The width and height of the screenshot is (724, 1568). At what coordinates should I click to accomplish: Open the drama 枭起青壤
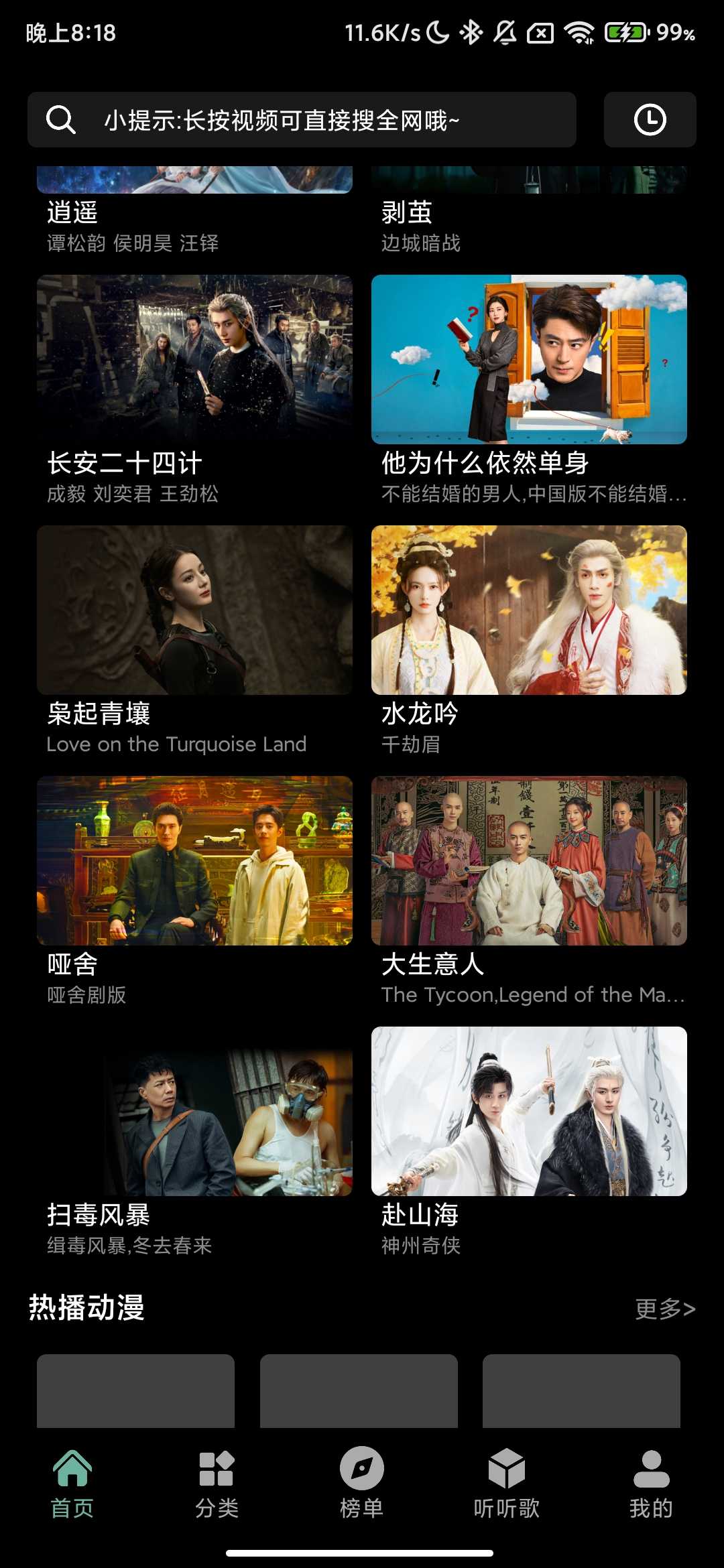194,610
